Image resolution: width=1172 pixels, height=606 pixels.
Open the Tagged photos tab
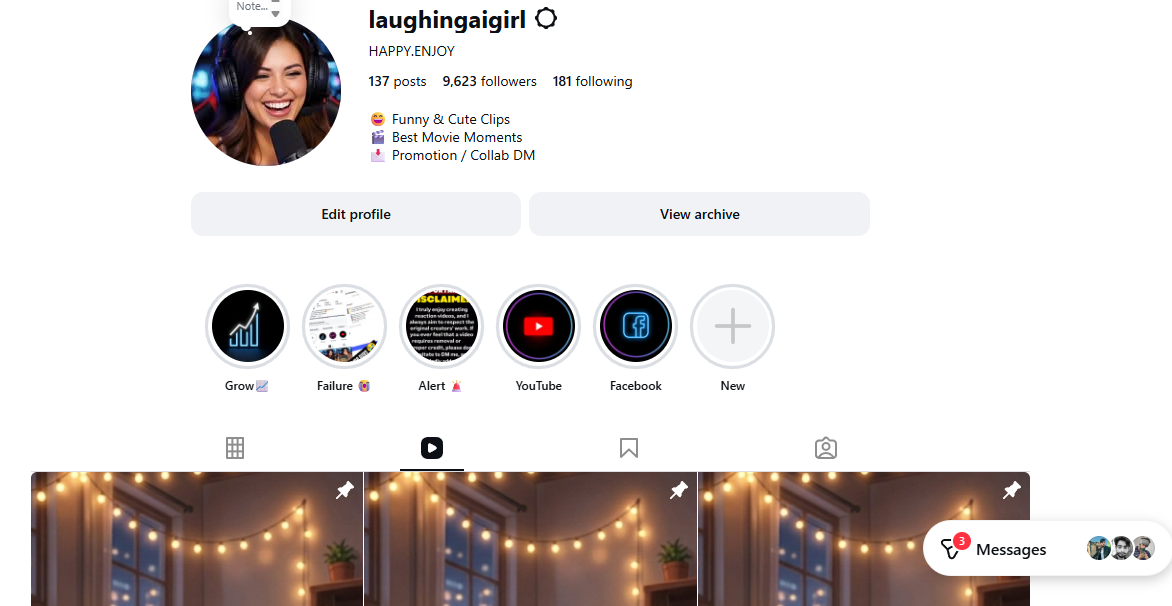(825, 448)
